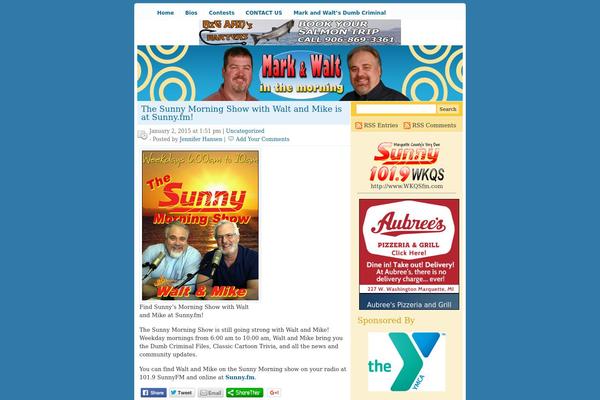Open the Contests menu item
The width and height of the screenshot is (600, 400).
(x=222, y=12)
